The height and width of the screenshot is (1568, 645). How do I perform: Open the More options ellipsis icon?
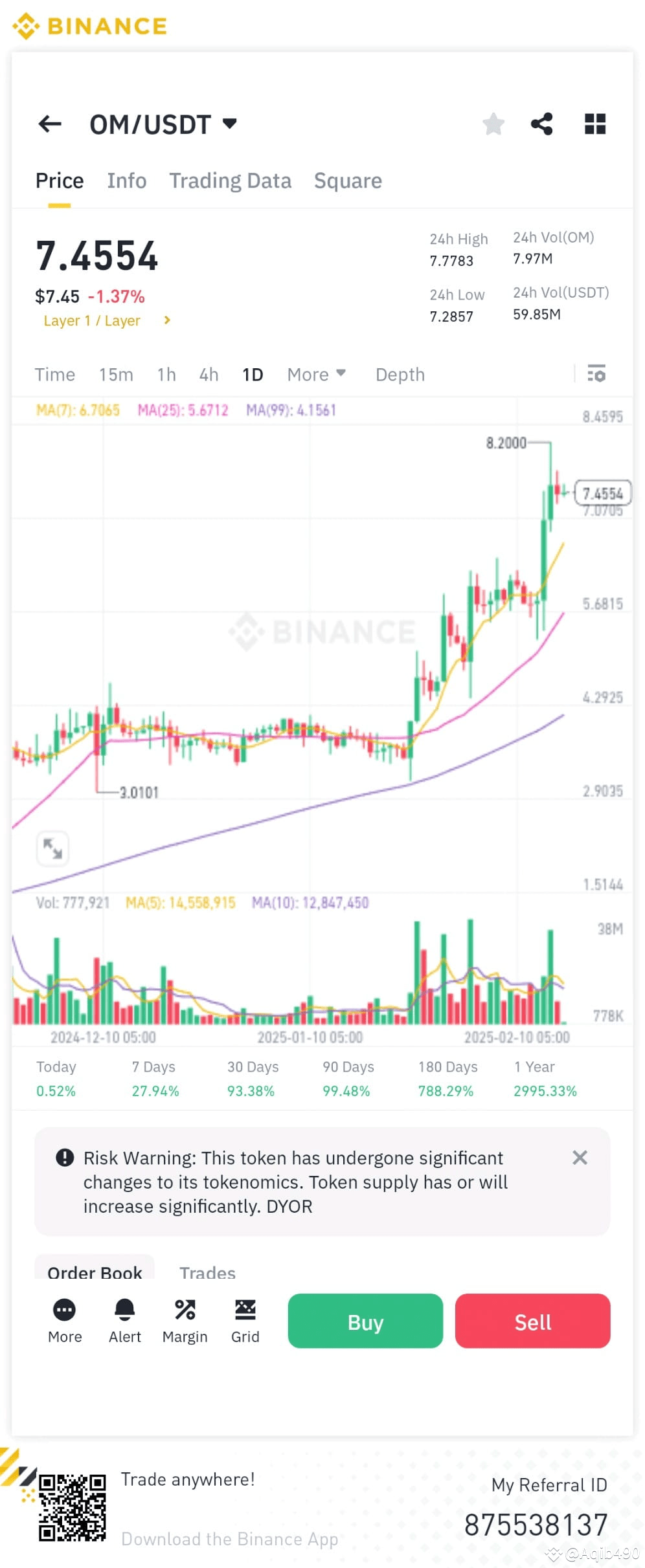pyautogui.click(x=64, y=1310)
